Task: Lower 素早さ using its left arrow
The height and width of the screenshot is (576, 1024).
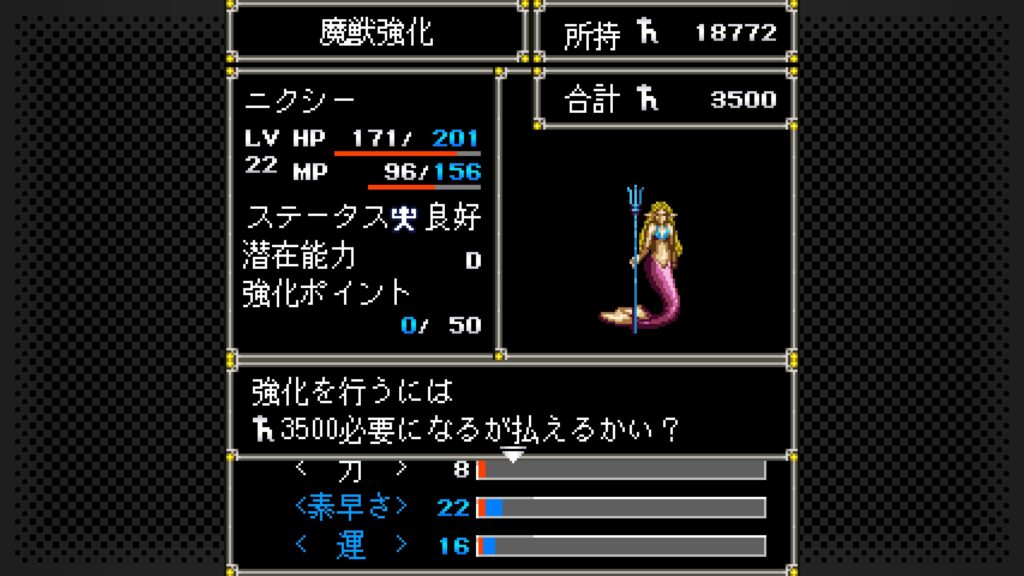Action: point(300,507)
